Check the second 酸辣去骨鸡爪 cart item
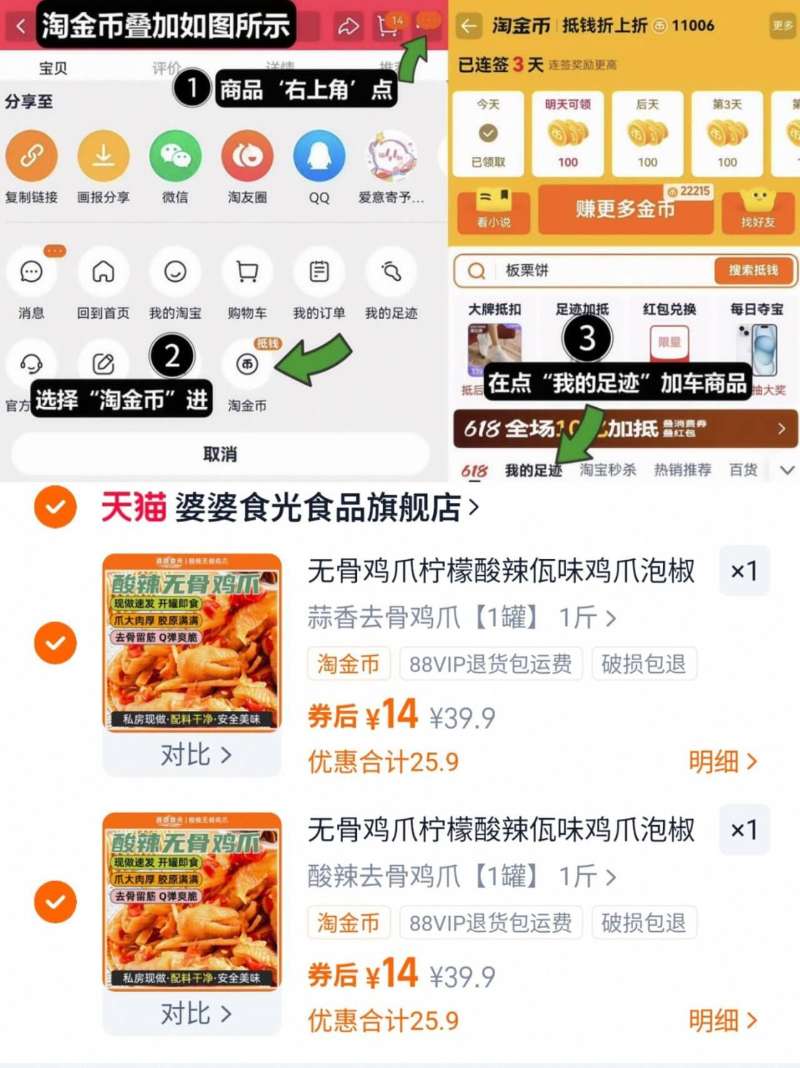Screen dimensions: 800x1068 pyautogui.click(x=55, y=900)
